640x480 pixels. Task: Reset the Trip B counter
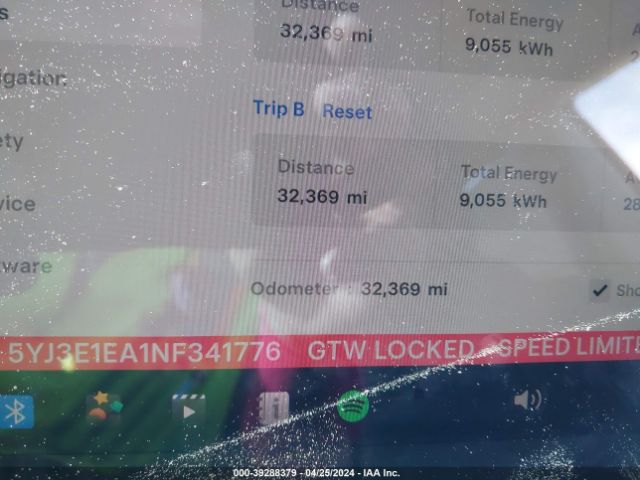(x=347, y=112)
